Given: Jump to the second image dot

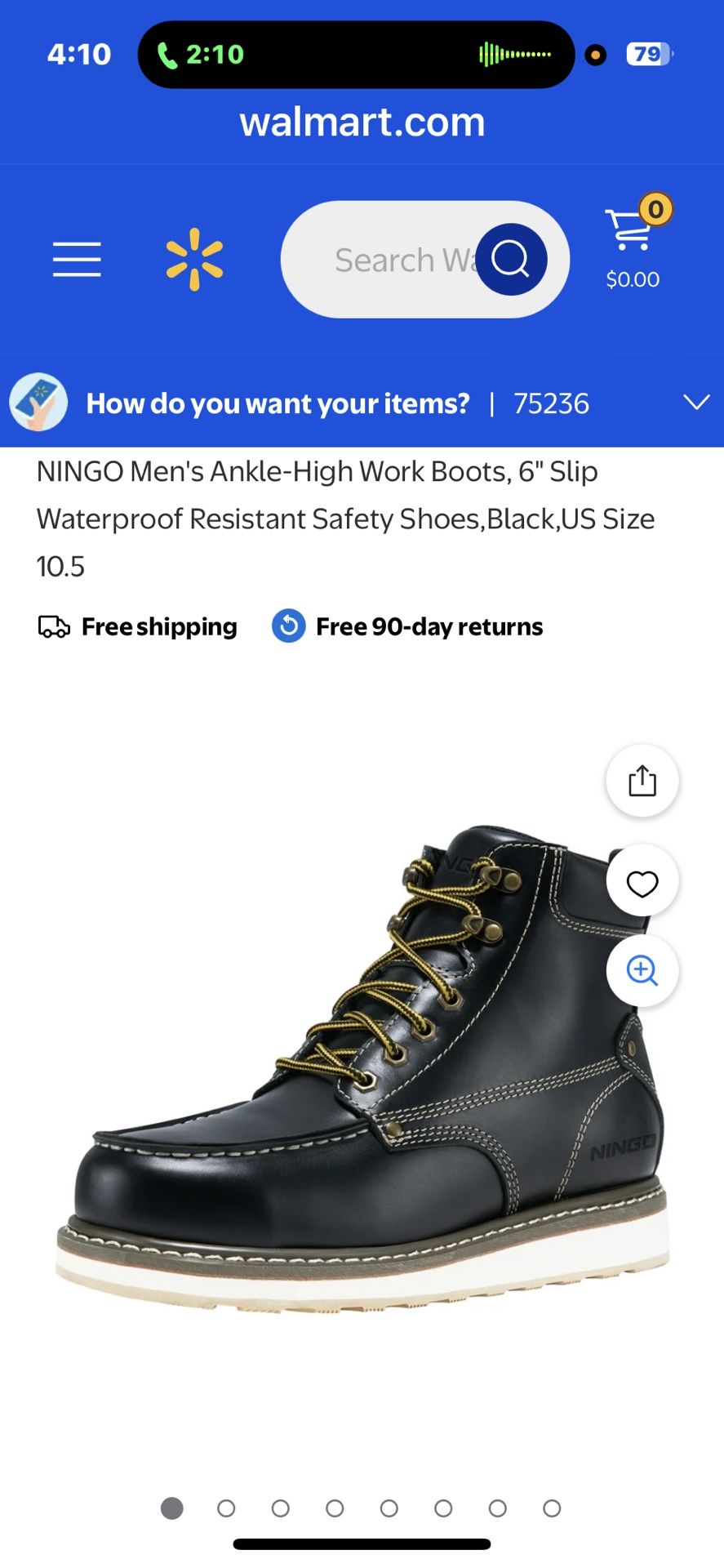Looking at the screenshot, I should tap(226, 1508).
